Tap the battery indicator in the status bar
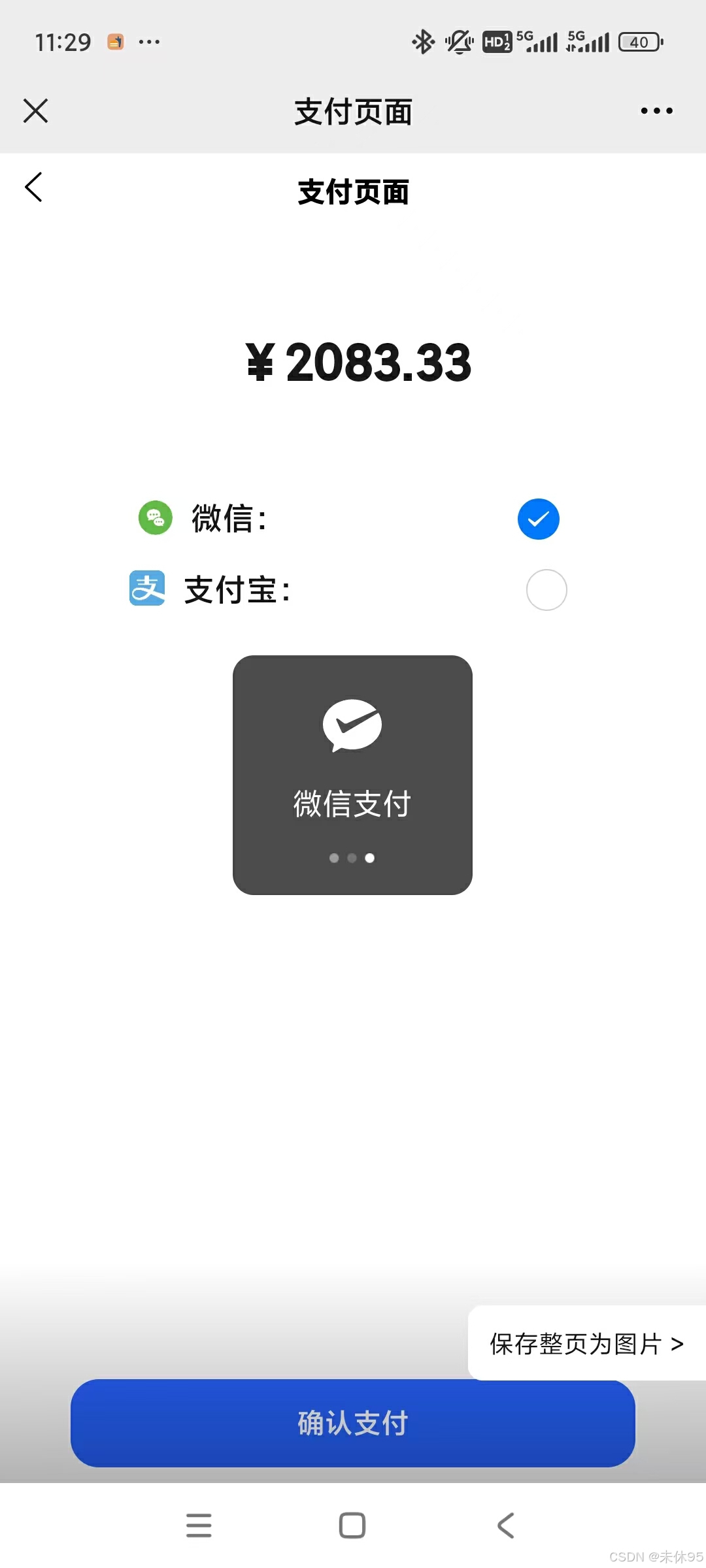 (x=639, y=41)
